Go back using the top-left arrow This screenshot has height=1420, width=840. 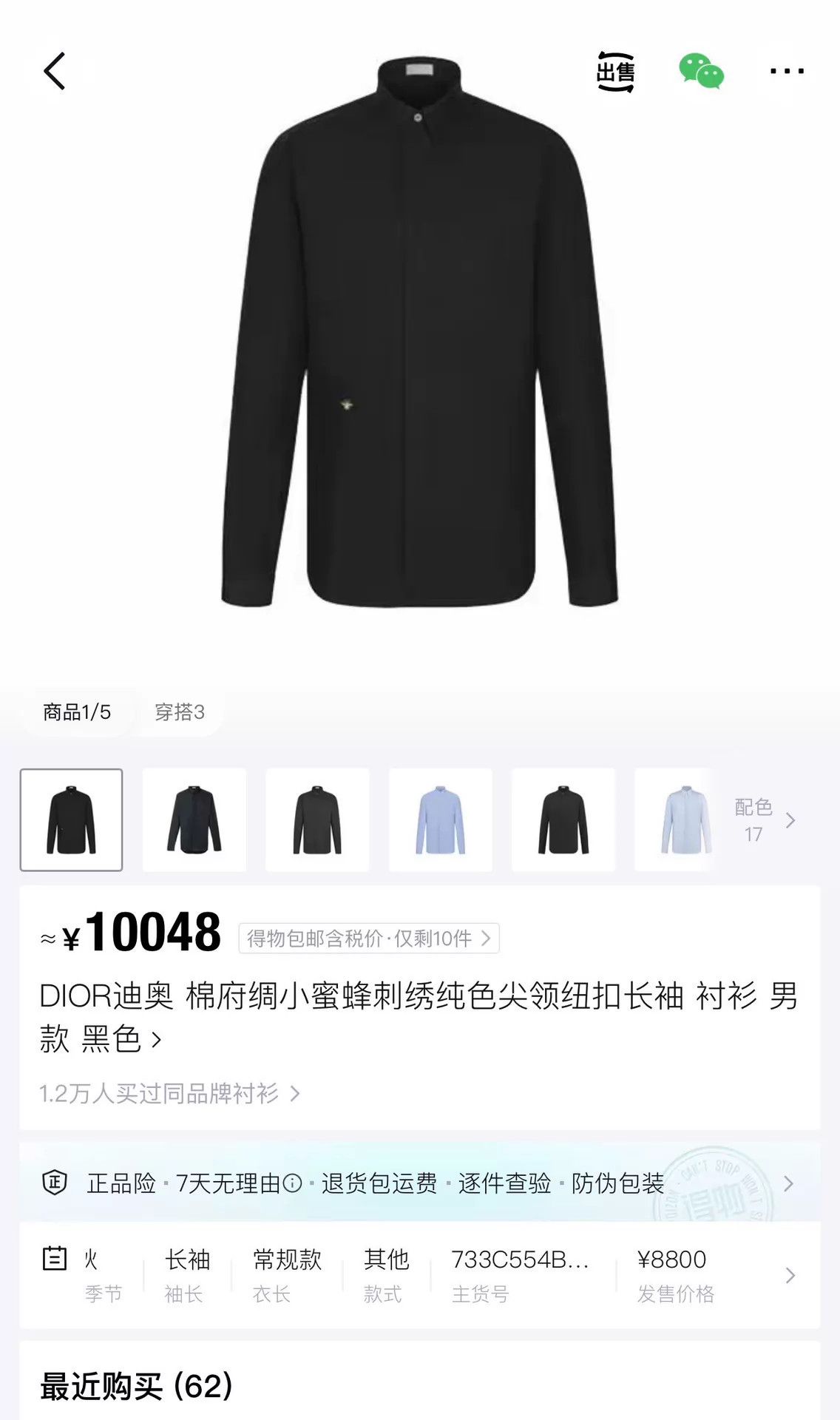click(55, 71)
